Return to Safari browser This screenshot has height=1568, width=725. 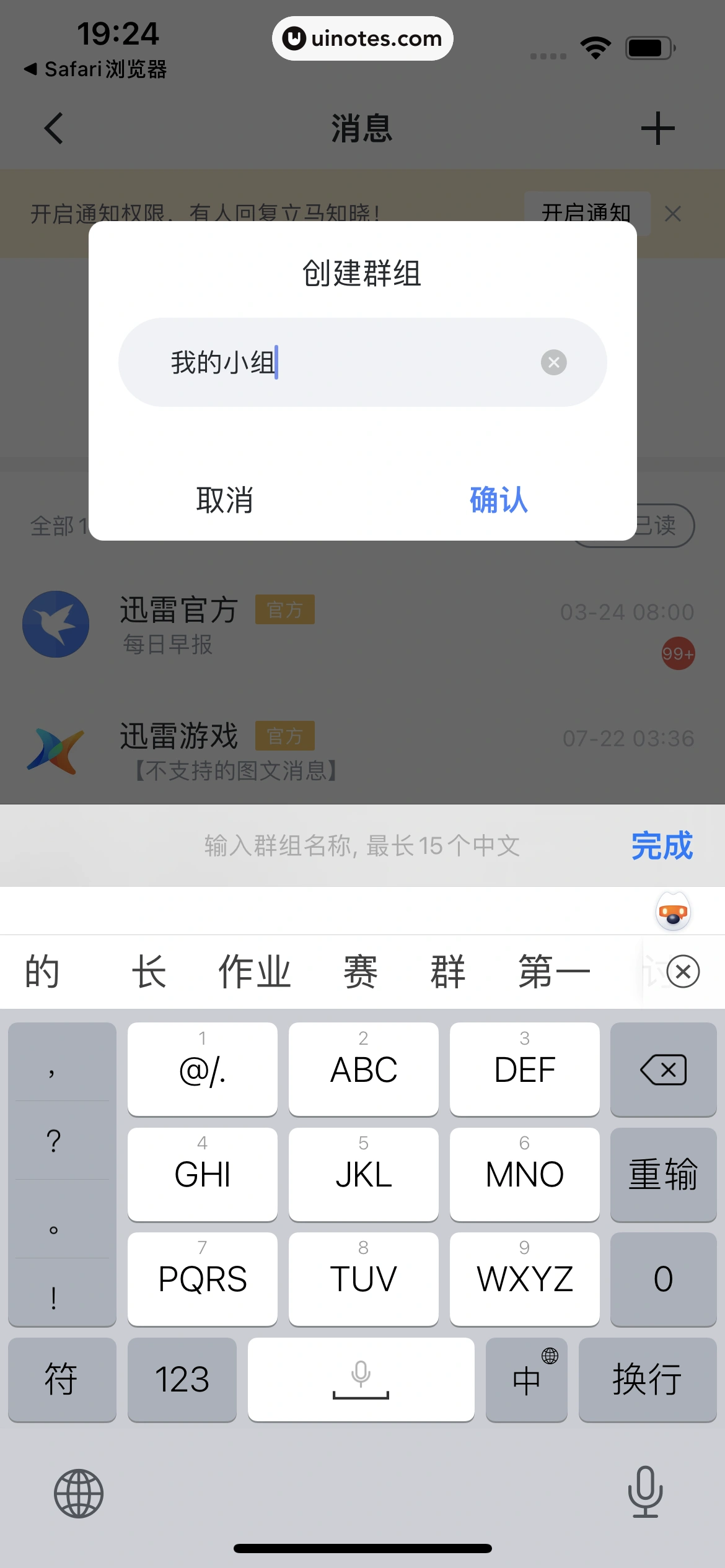(x=96, y=69)
